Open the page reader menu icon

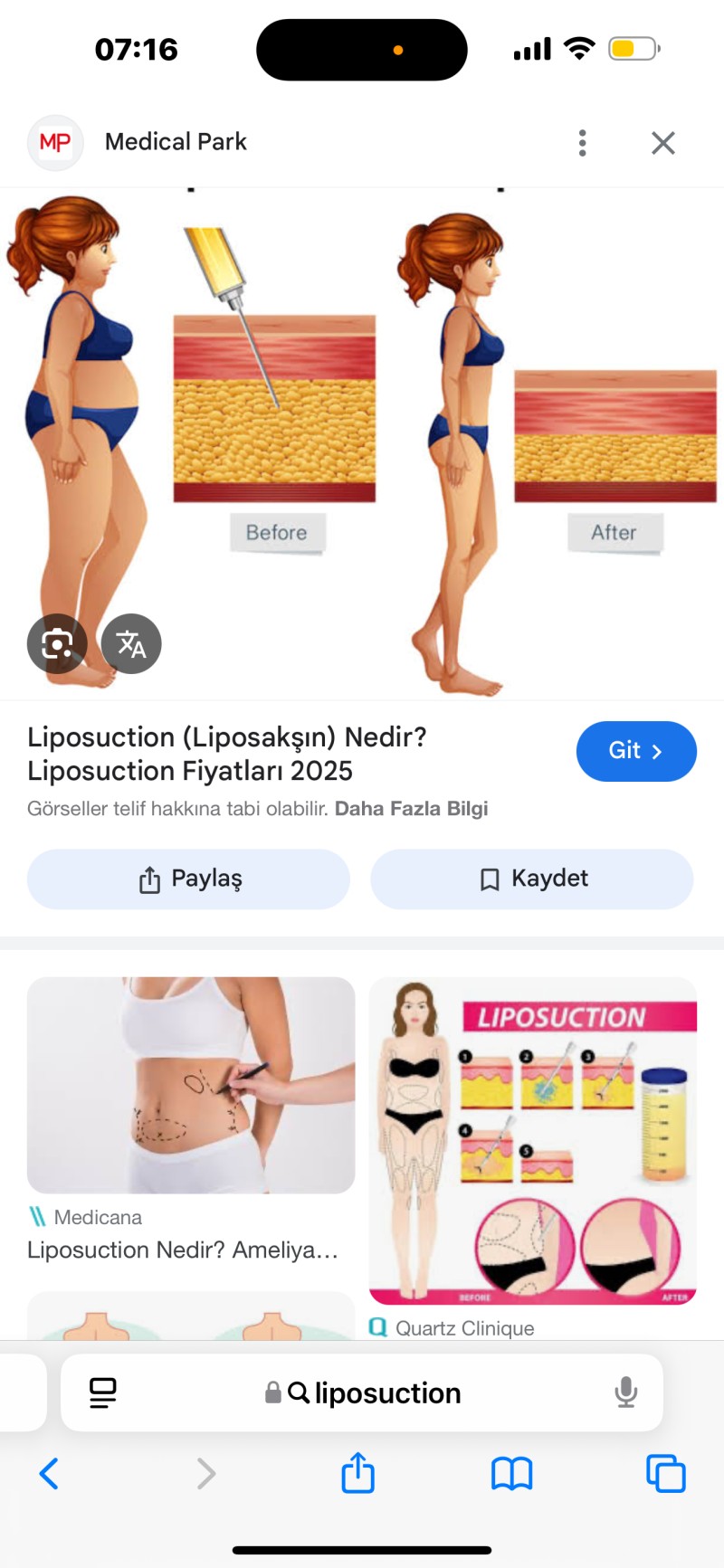tap(103, 1392)
